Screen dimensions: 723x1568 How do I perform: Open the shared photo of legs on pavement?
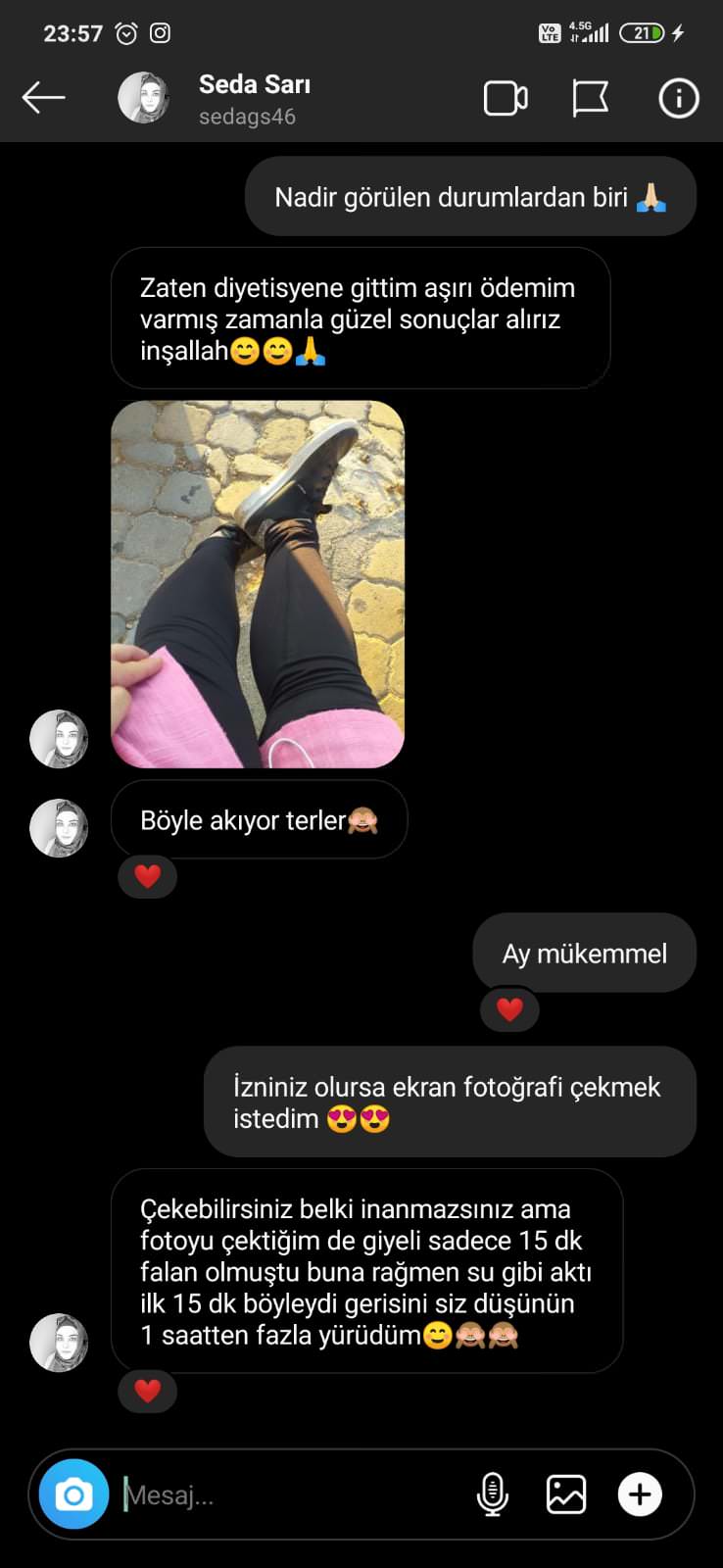point(258,584)
